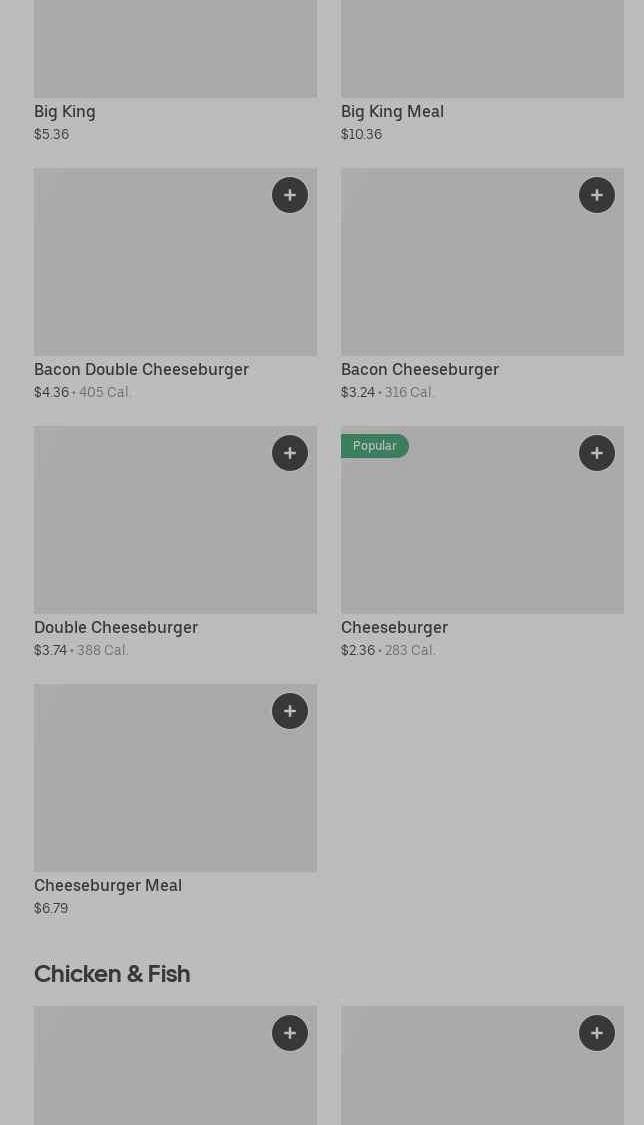
Task: Tap plus on the popular Cheeseburger
Action: click(597, 453)
